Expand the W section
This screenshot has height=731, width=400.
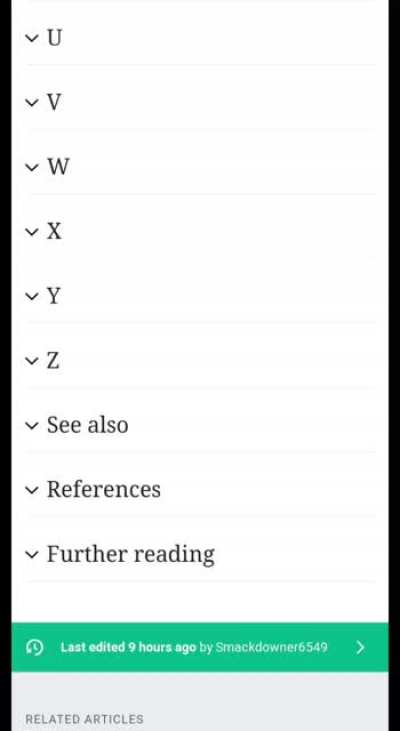coord(200,166)
